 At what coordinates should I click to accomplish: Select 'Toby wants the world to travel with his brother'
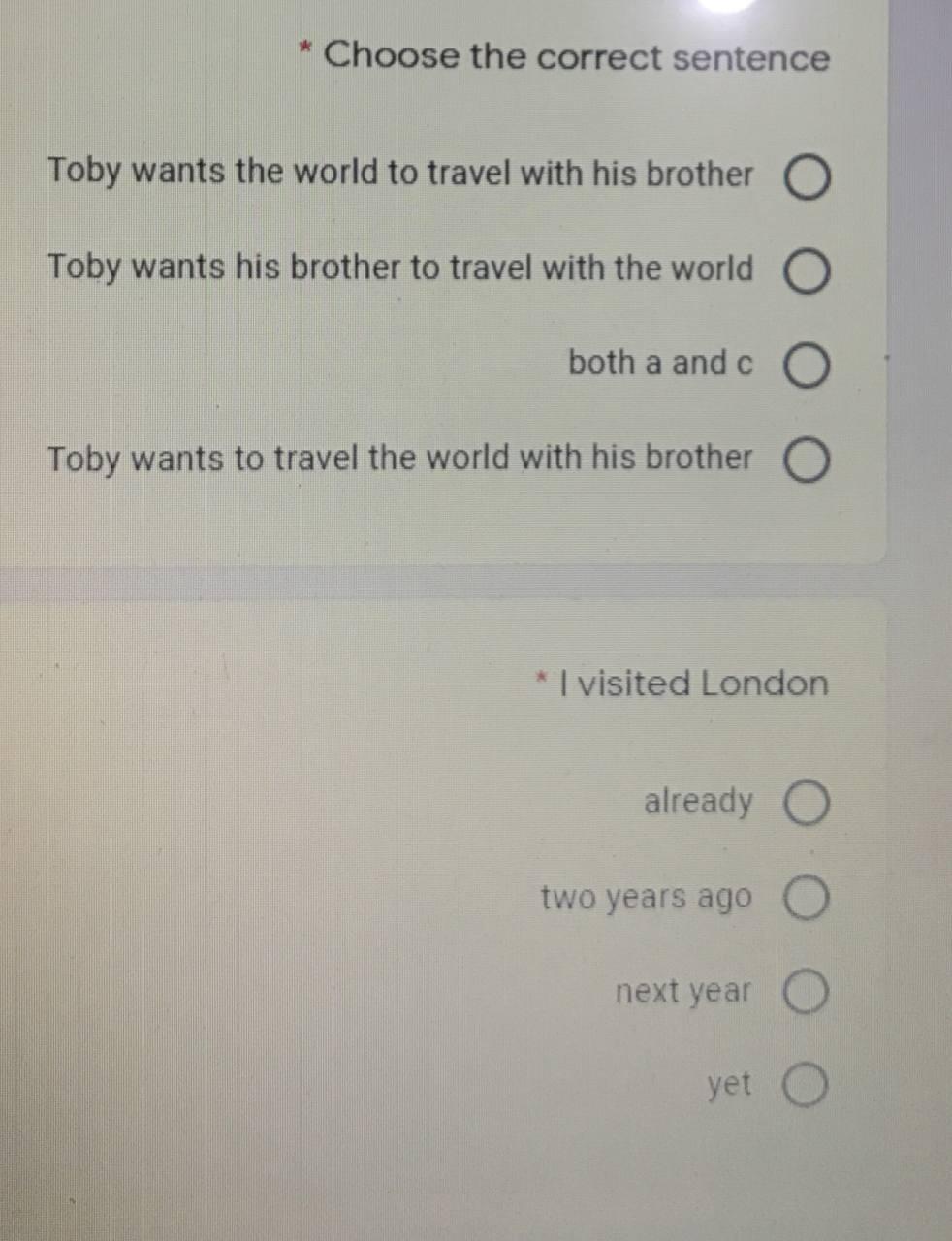pos(806,177)
